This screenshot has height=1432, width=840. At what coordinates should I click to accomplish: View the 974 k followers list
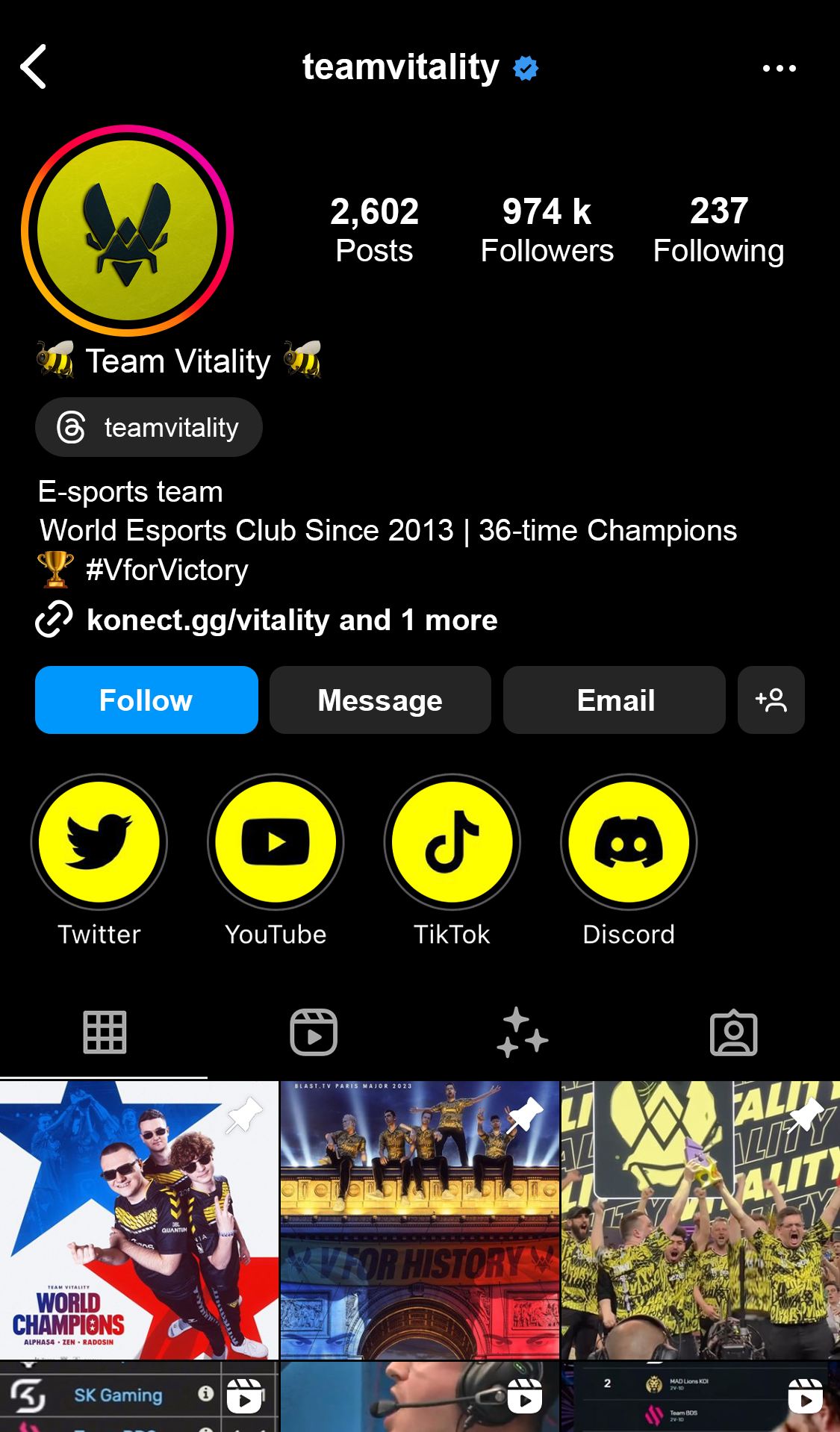click(547, 230)
